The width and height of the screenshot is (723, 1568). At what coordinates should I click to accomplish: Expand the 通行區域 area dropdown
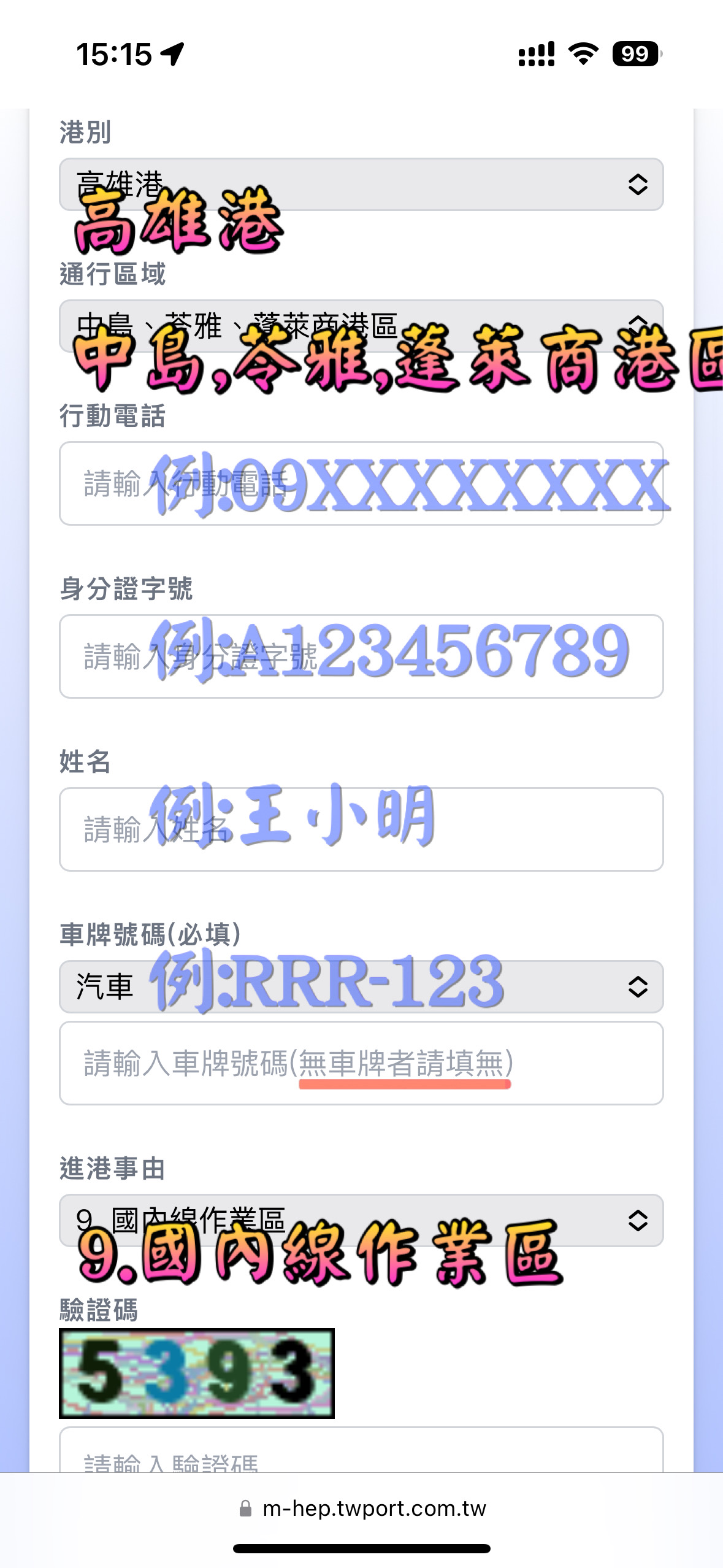pyautogui.click(x=361, y=326)
